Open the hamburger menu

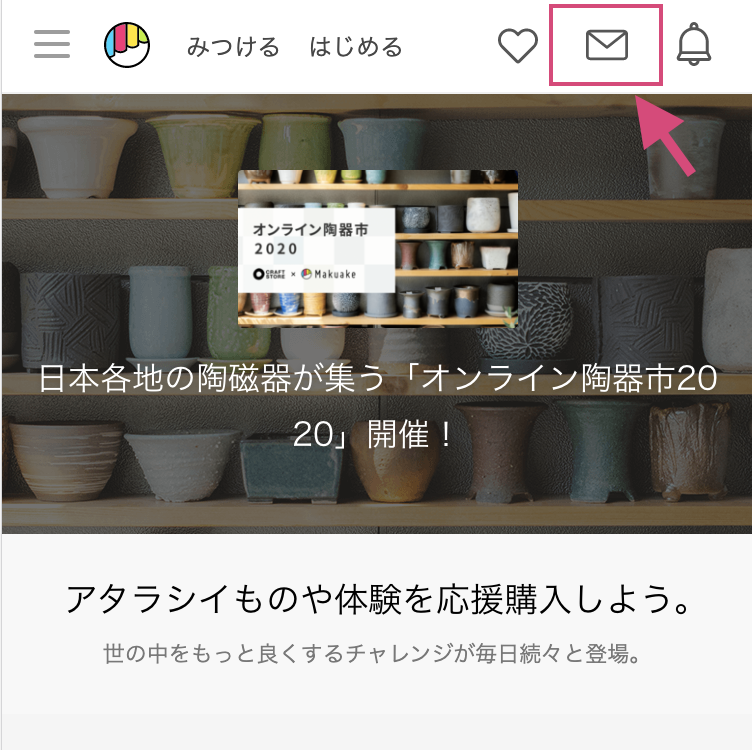point(52,45)
